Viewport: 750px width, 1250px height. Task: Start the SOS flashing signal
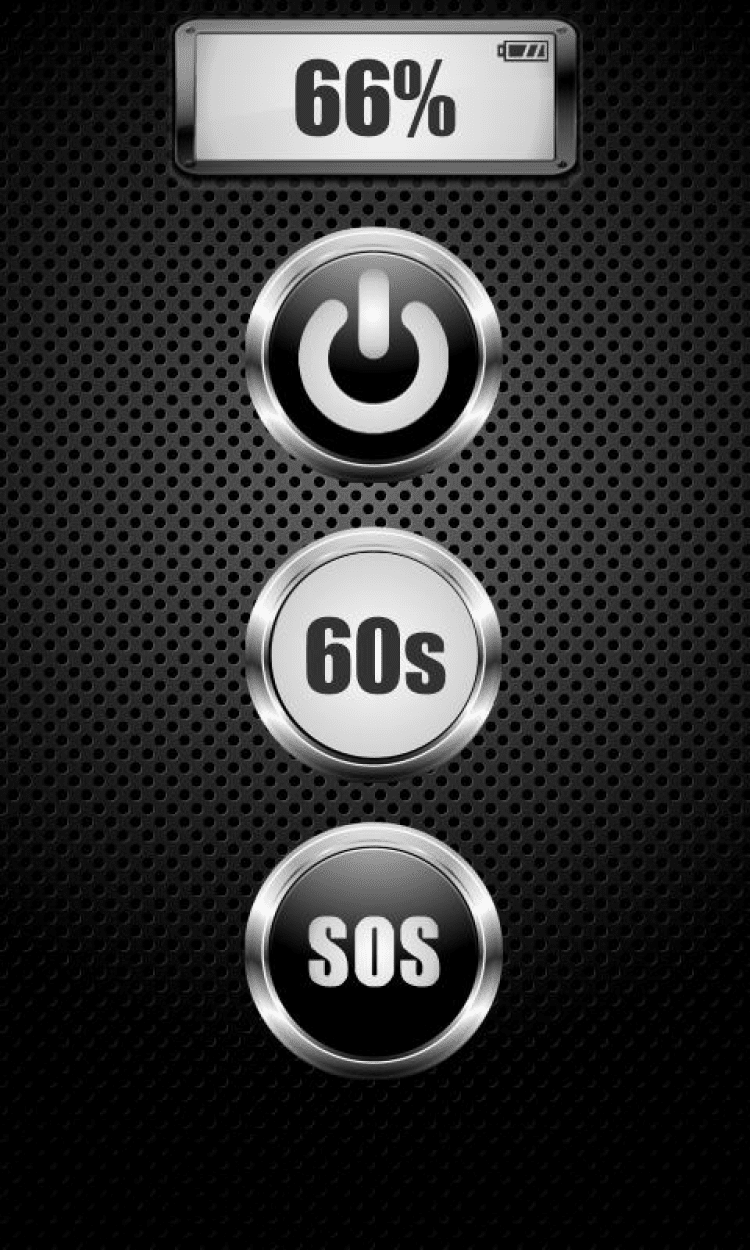coord(373,950)
